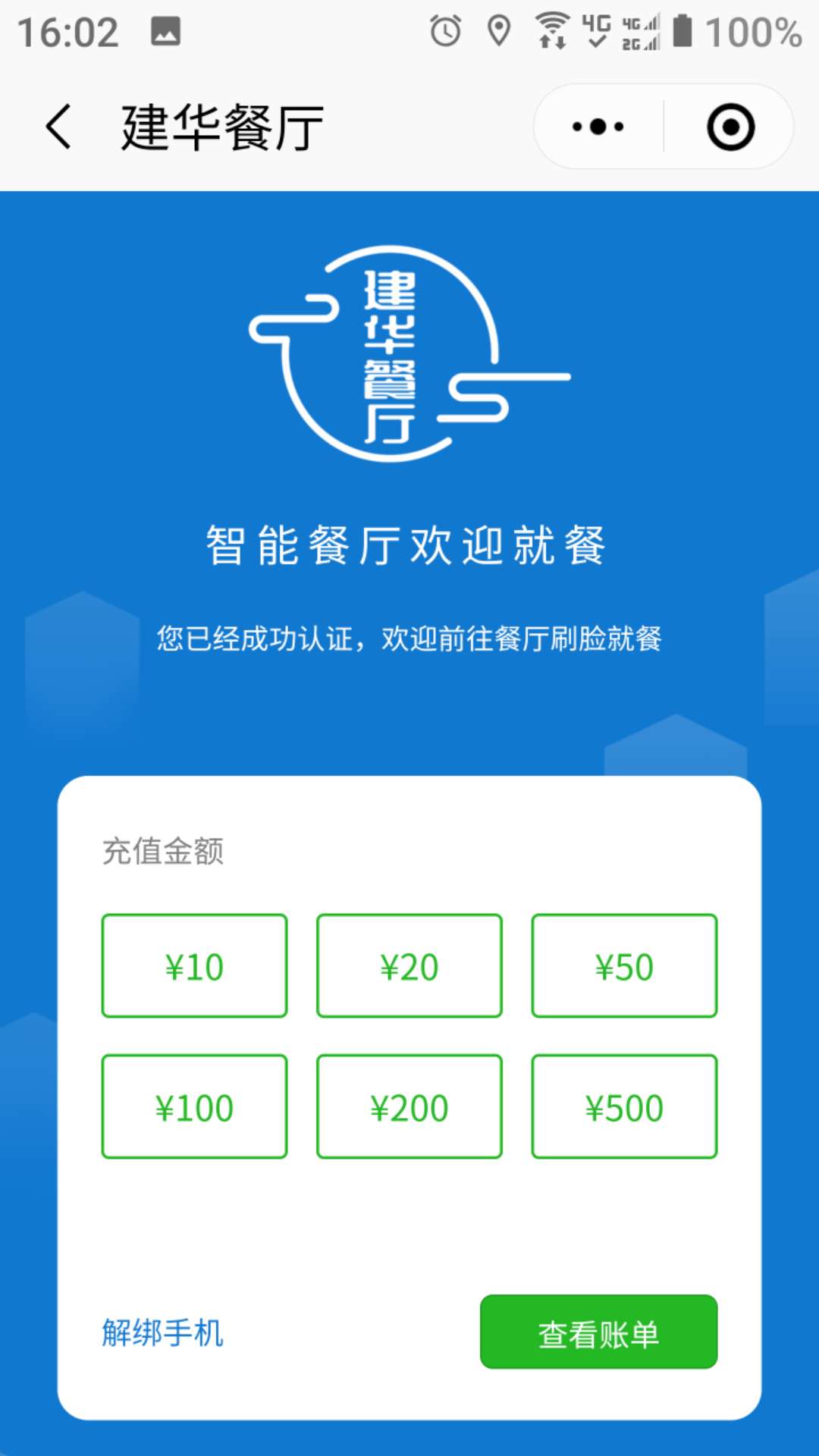819x1456 pixels.
Task: Close the mini program with the circle icon
Action: [730, 127]
